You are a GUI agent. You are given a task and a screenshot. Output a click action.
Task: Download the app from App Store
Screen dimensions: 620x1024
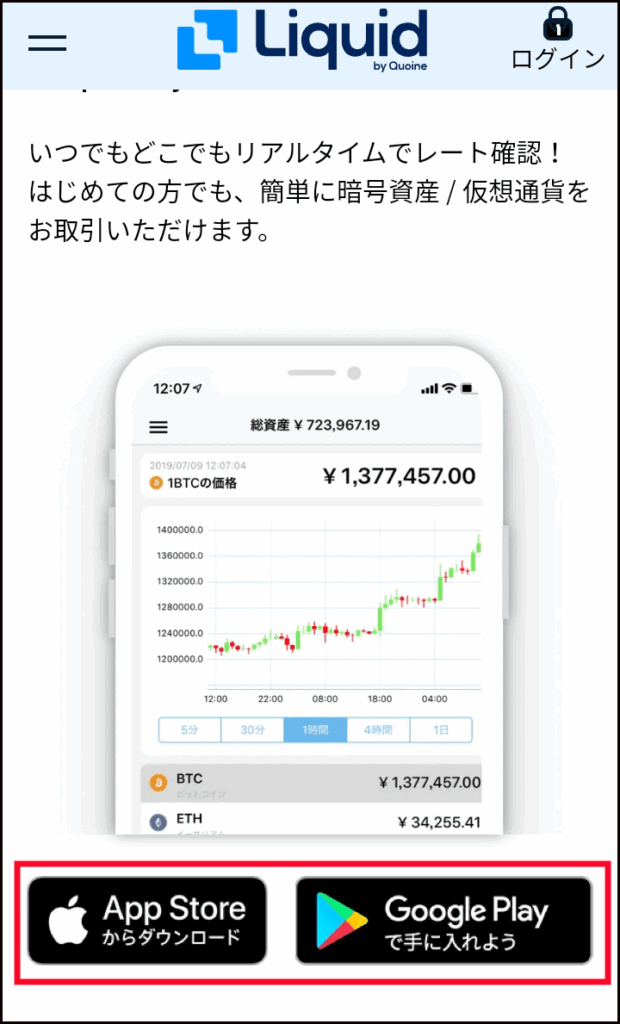147,920
